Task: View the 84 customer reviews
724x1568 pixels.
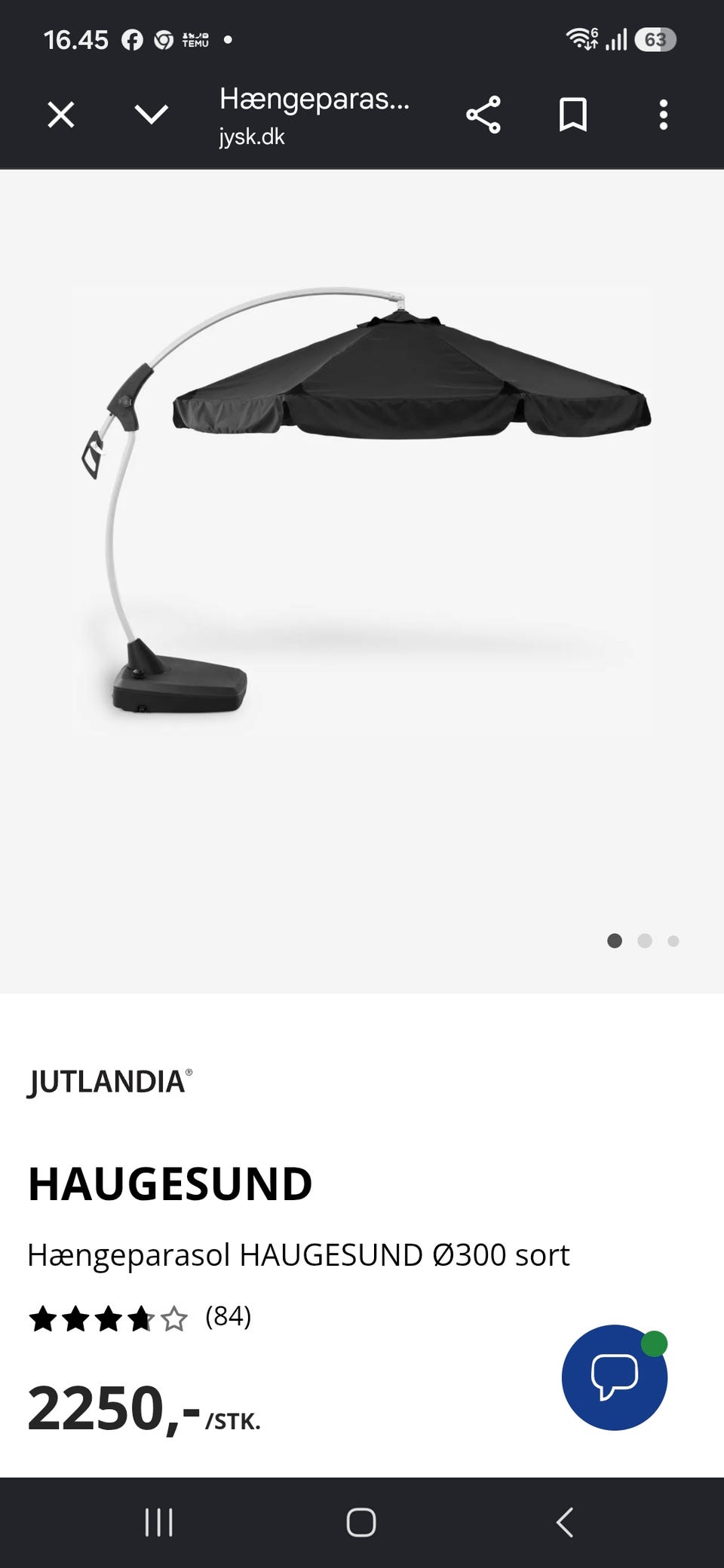Action: tap(228, 1317)
